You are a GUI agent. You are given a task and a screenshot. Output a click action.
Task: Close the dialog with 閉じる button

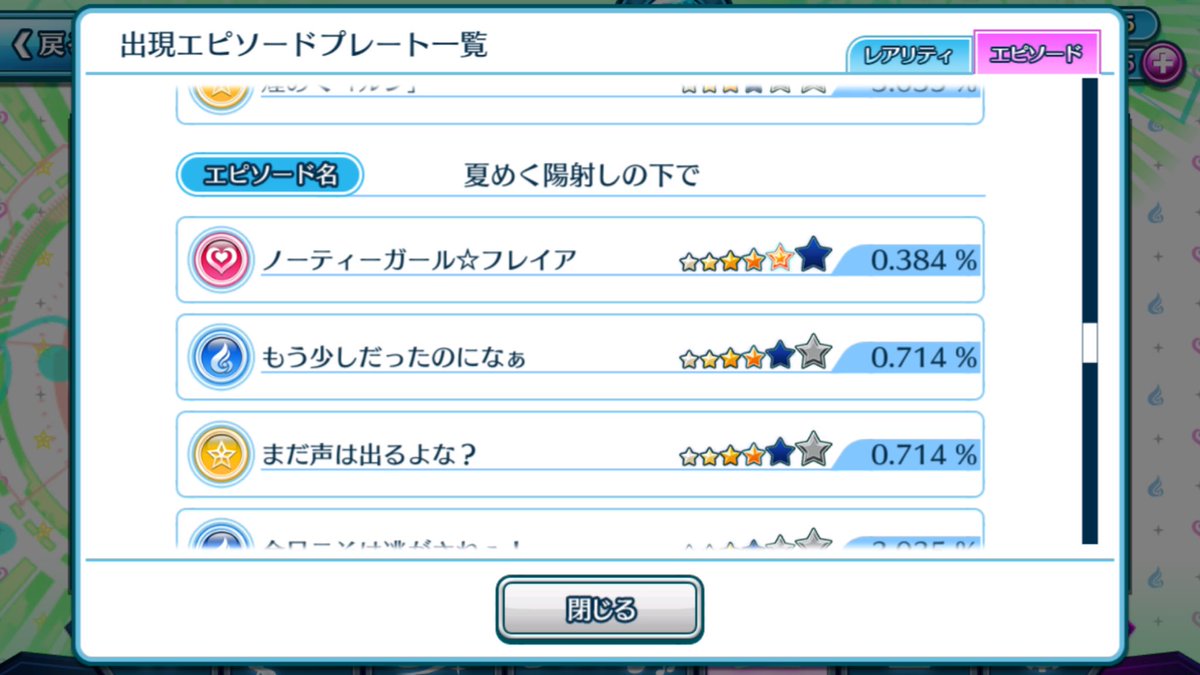(x=600, y=609)
